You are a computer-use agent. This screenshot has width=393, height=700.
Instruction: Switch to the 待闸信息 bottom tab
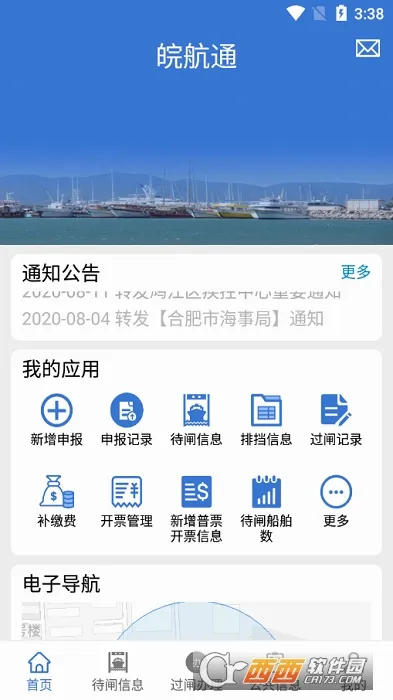(117, 671)
